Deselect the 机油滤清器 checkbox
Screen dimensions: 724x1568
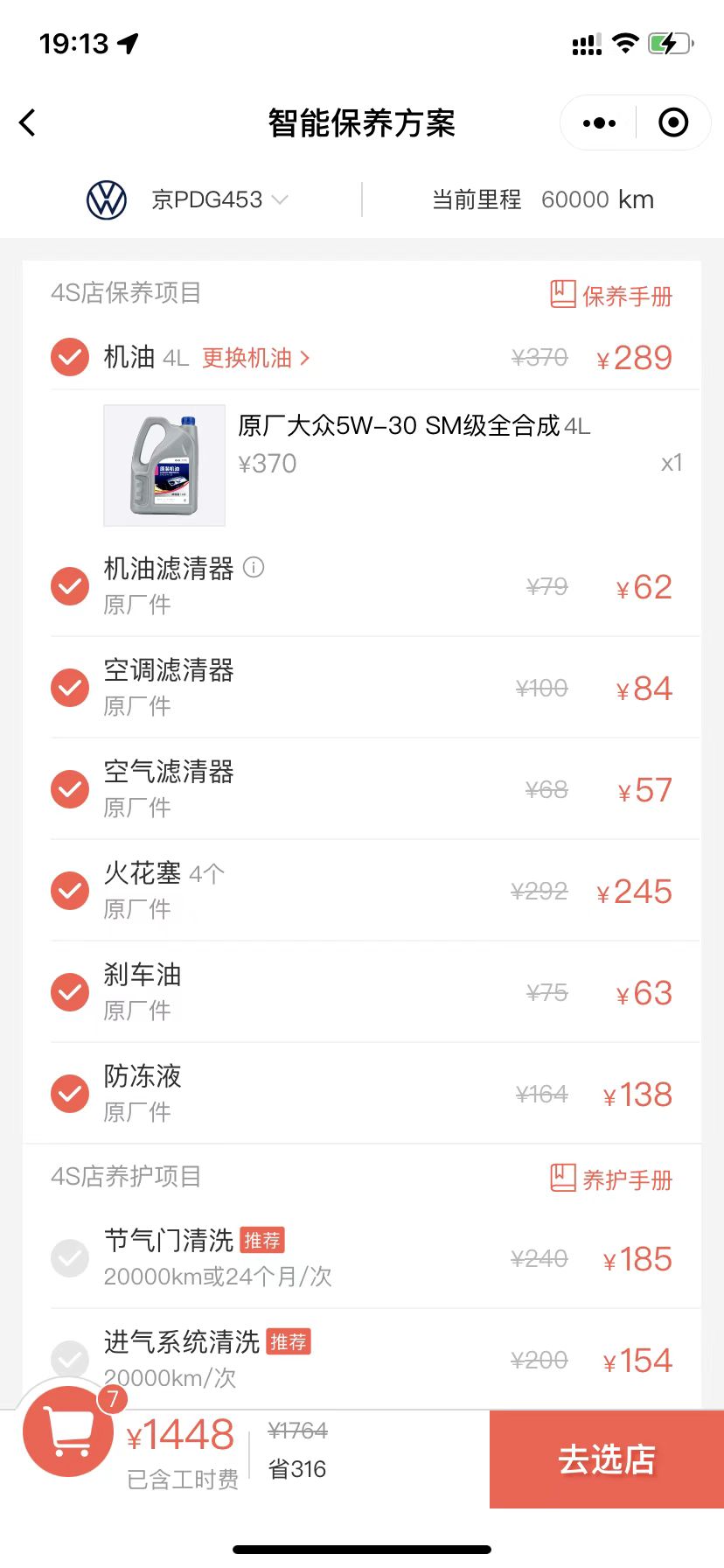tap(70, 586)
